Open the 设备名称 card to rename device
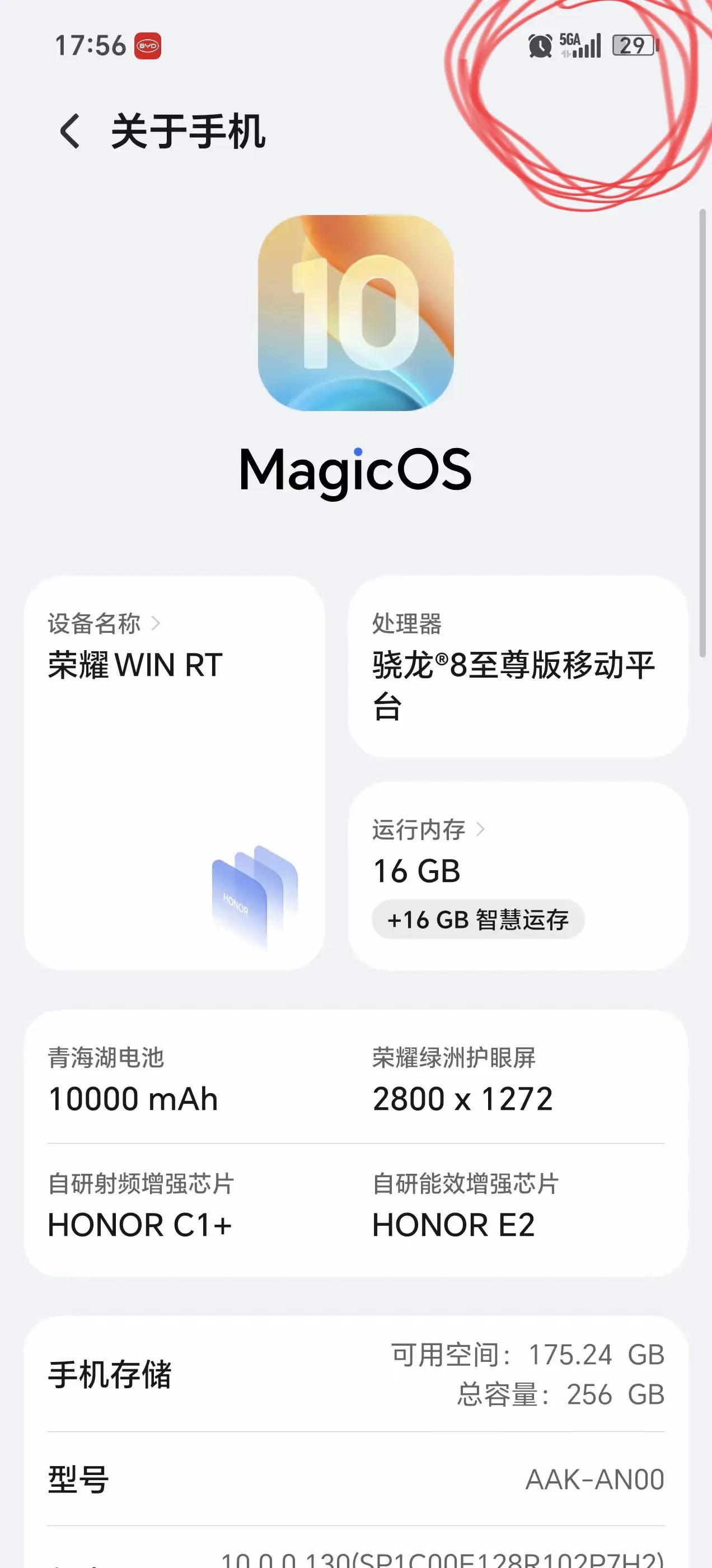Screen dimensions: 712x1568 [174, 772]
